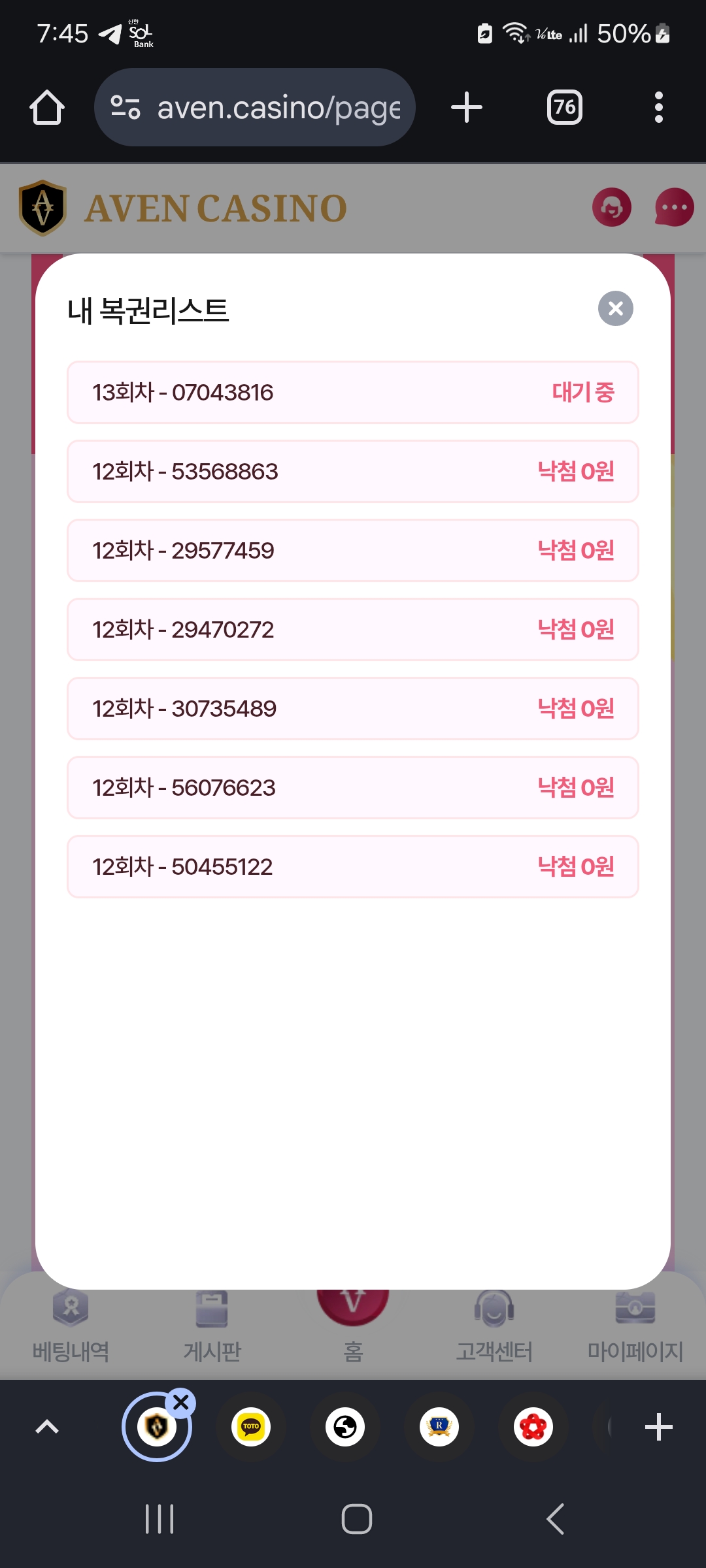Tap the aven.casino address bar
This screenshot has height=1568, width=706.
(x=255, y=107)
